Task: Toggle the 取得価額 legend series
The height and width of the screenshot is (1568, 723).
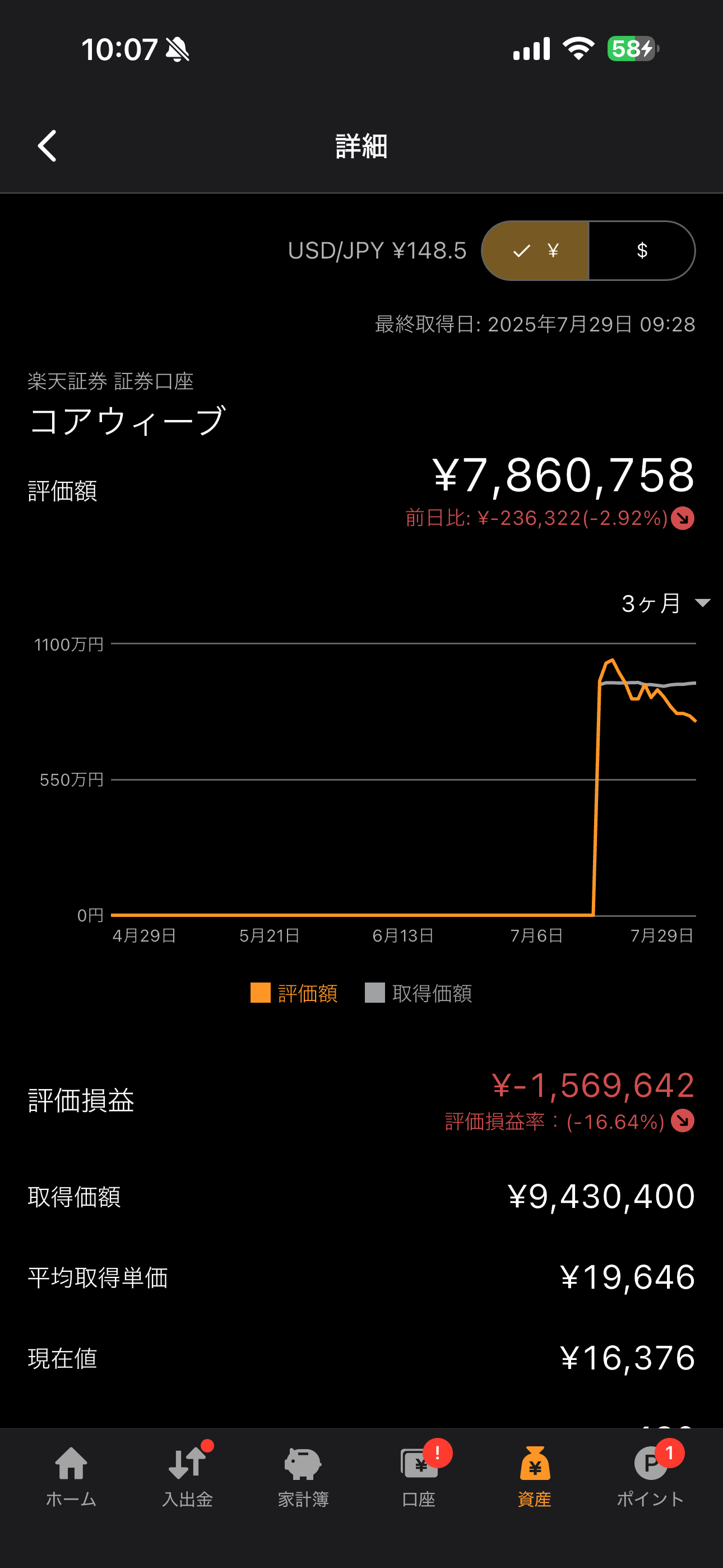Action: point(418,993)
